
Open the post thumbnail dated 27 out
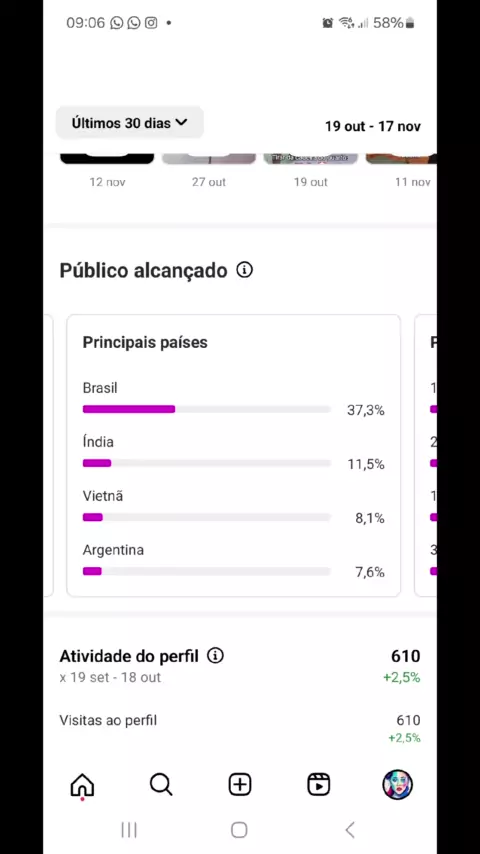click(209, 159)
